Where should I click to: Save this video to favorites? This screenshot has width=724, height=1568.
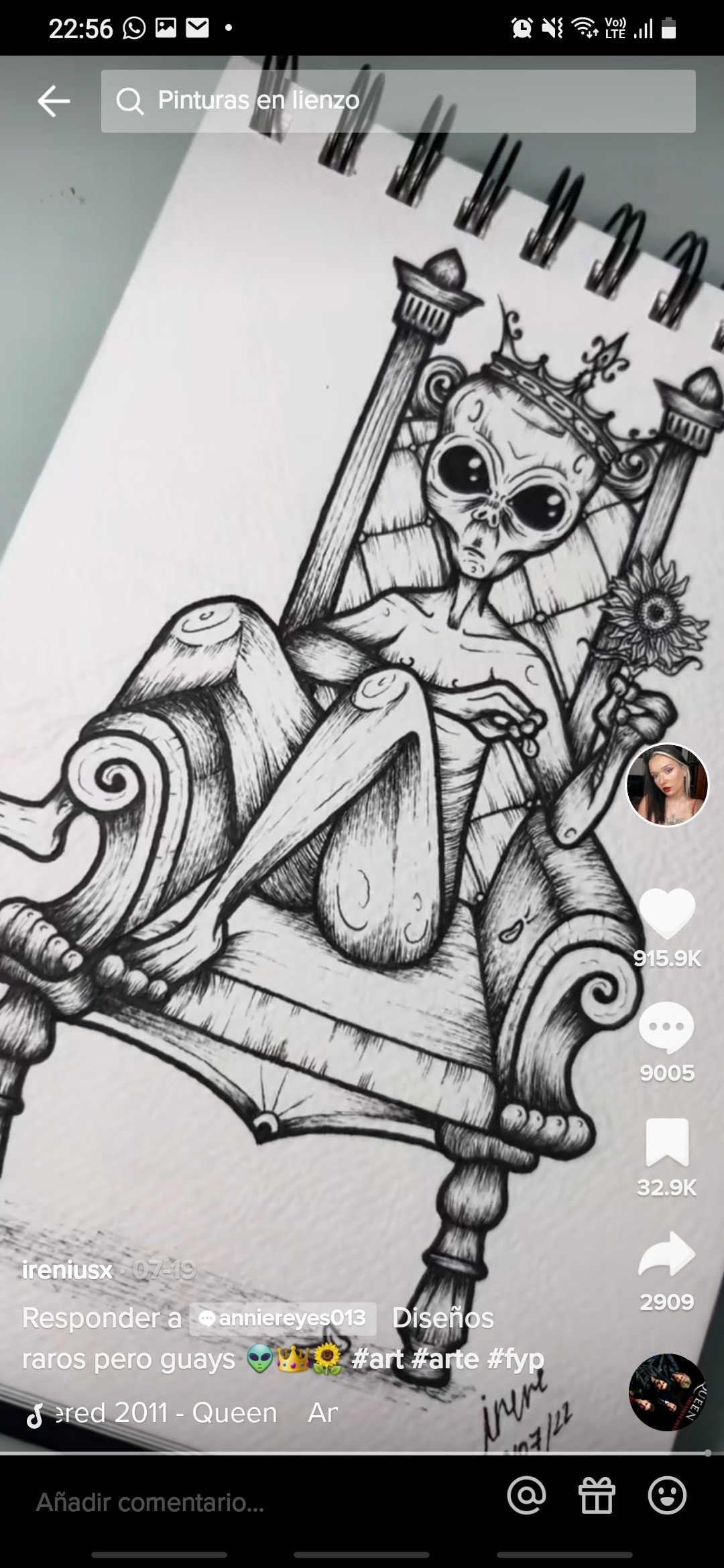pyautogui.click(x=666, y=1142)
